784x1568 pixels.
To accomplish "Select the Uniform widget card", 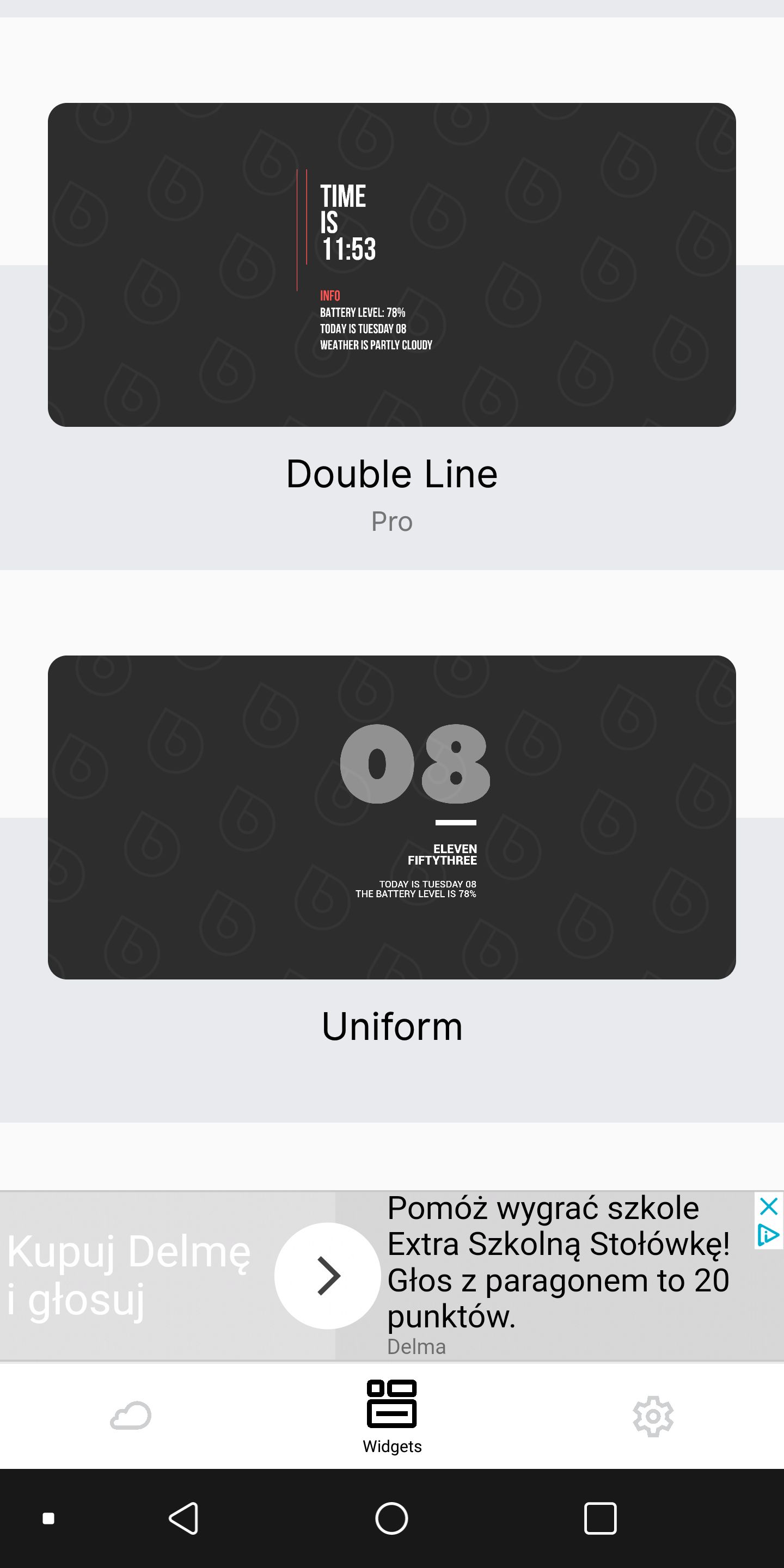I will click(392, 817).
